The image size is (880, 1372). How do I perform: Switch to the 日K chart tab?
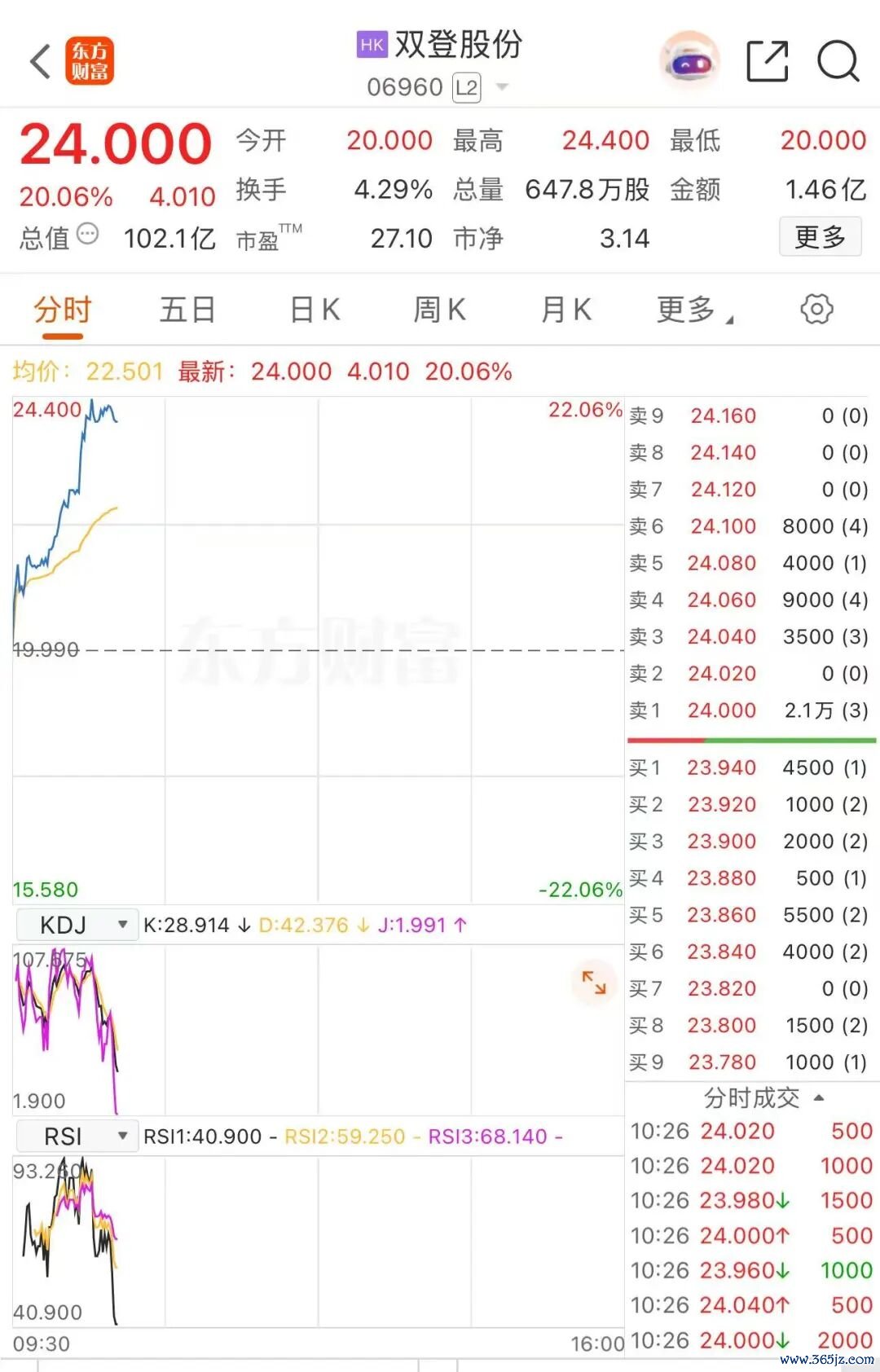(x=315, y=310)
